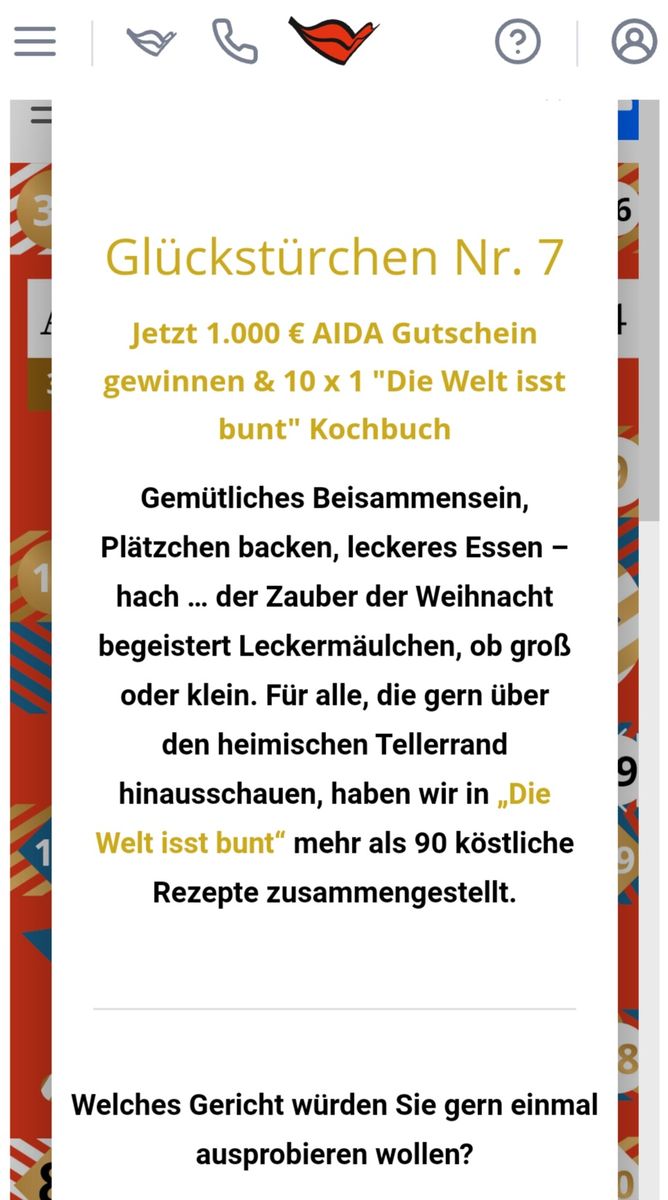The width and height of the screenshot is (668, 1200).
Task: Tap the phone contact icon
Action: click(x=235, y=42)
